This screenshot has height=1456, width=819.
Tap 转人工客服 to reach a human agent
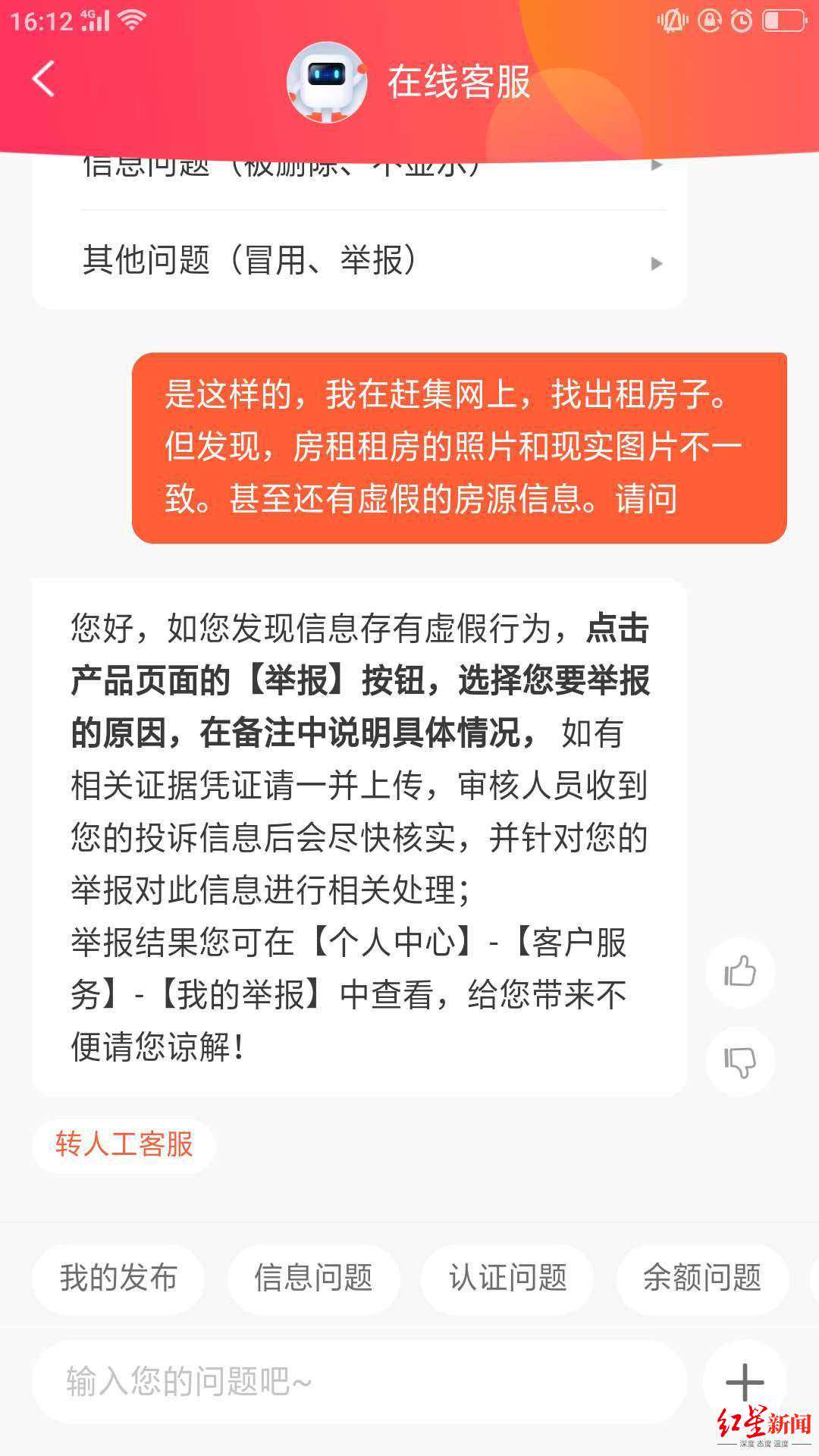point(124,1145)
